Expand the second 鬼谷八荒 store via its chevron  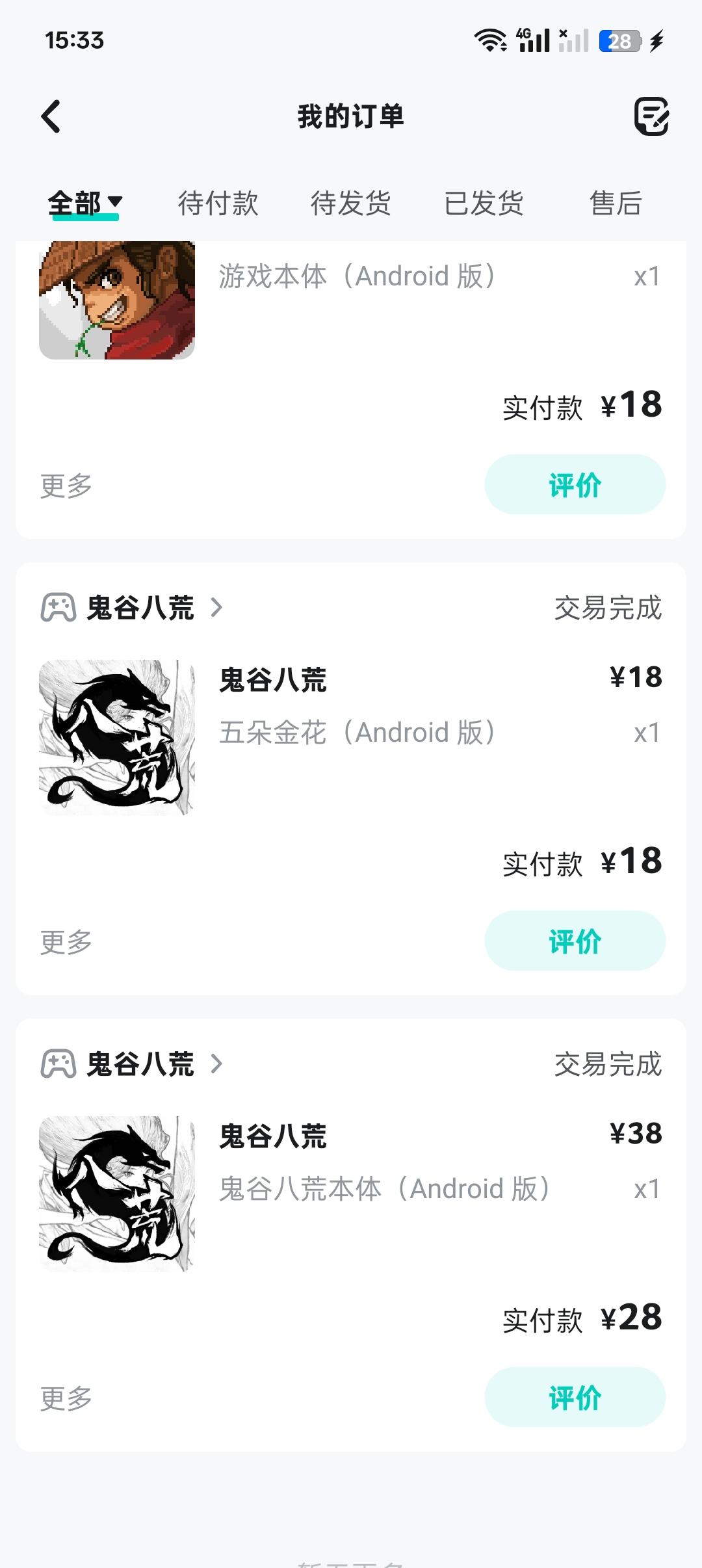(216, 1064)
